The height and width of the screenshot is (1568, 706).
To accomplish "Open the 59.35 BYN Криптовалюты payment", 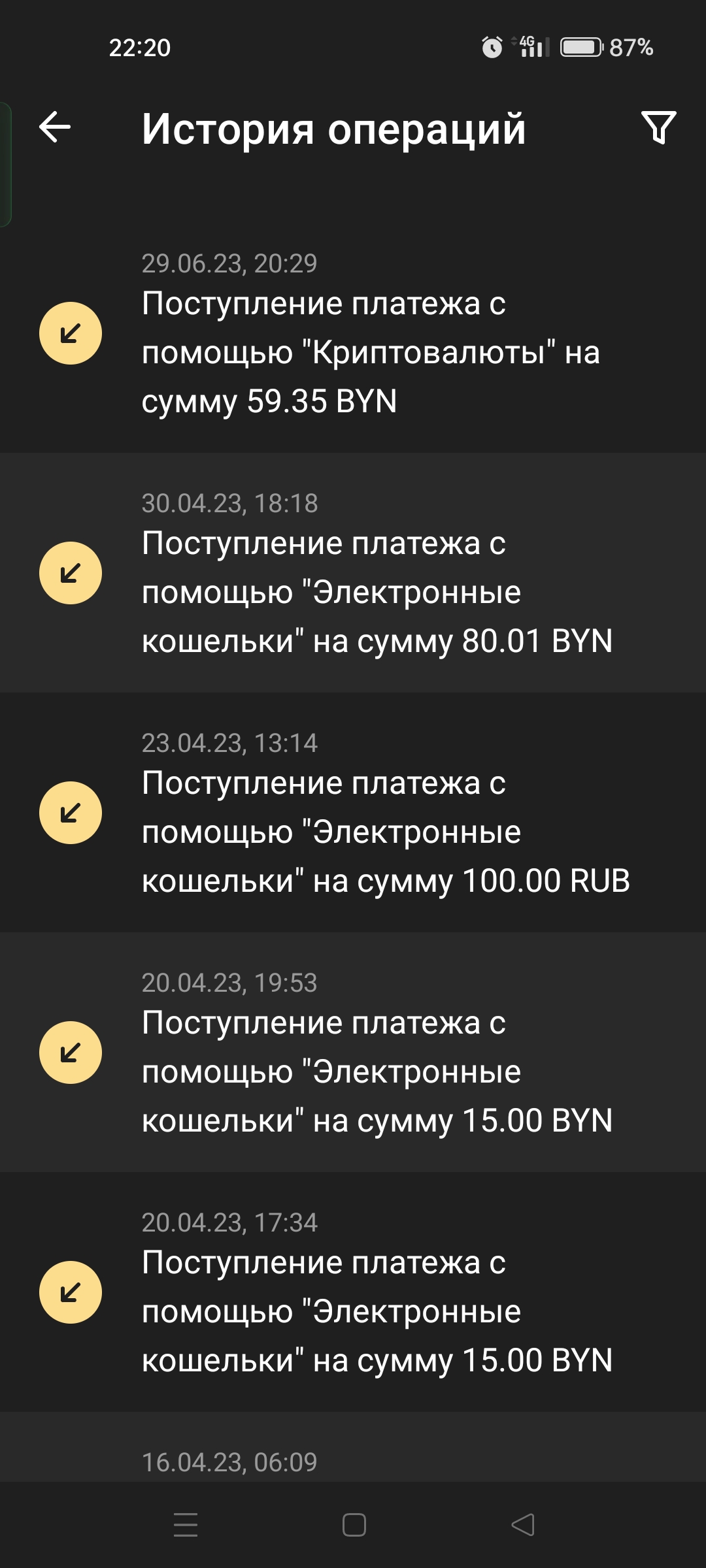I will pos(353,333).
